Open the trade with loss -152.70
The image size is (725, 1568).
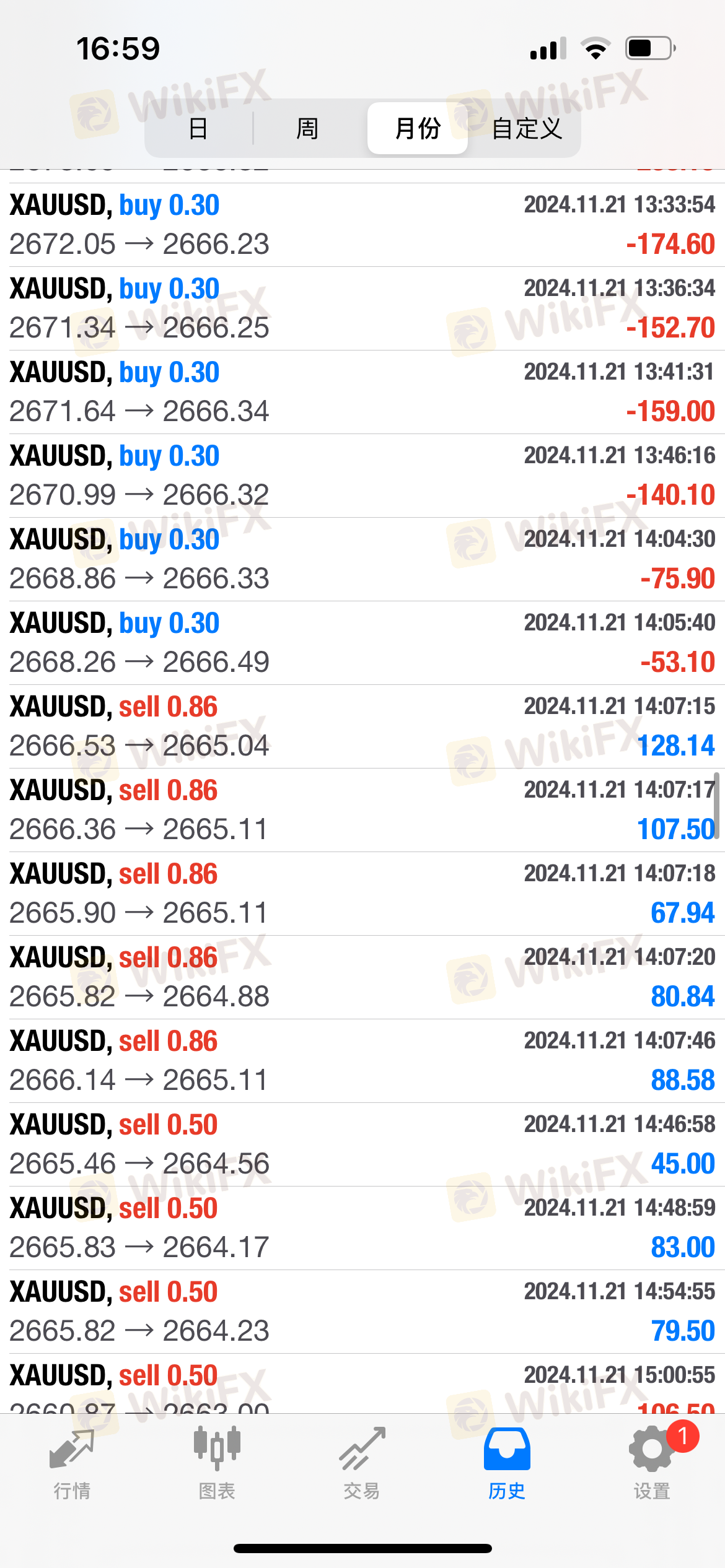click(x=362, y=308)
